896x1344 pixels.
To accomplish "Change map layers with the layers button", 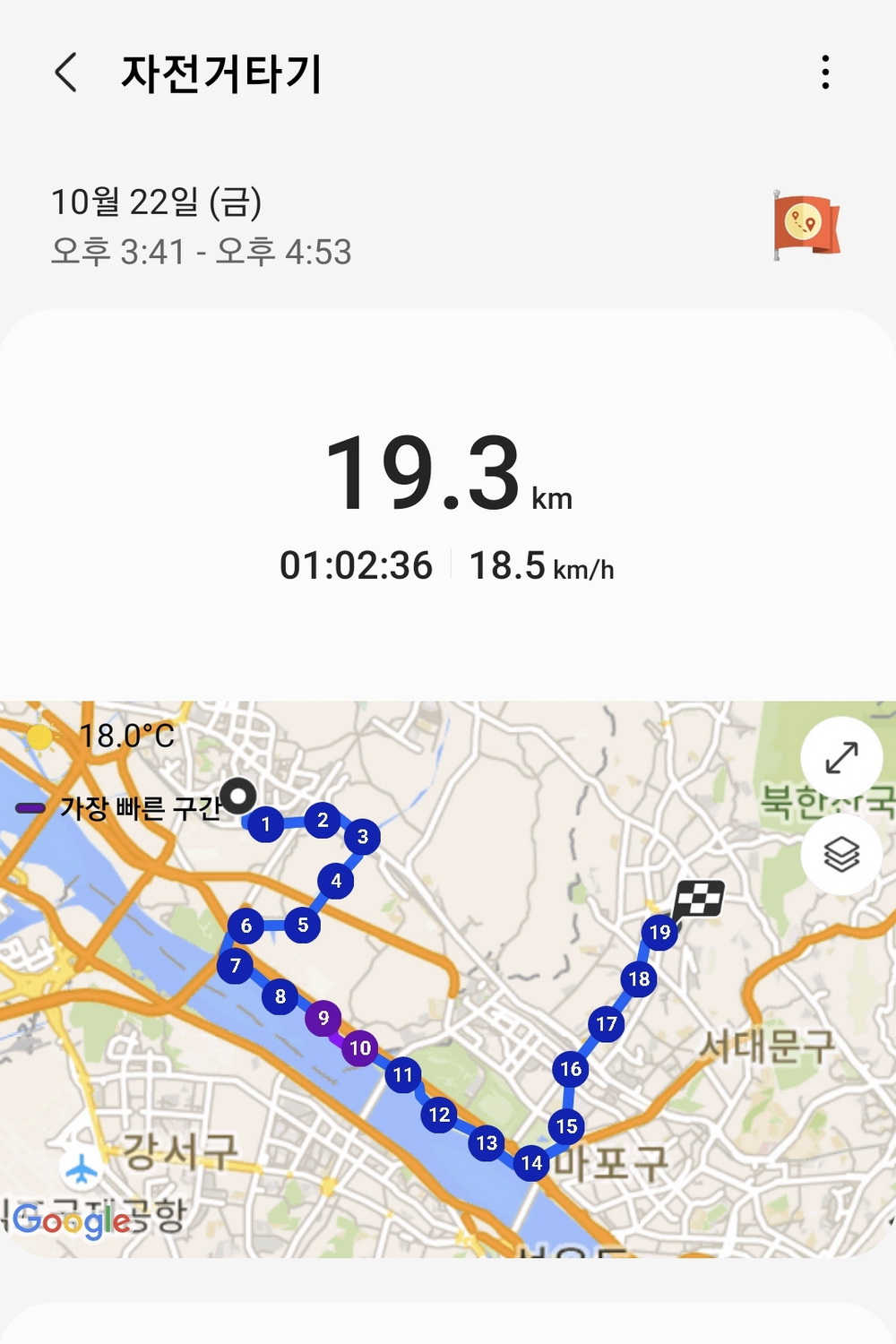I will 841,854.
